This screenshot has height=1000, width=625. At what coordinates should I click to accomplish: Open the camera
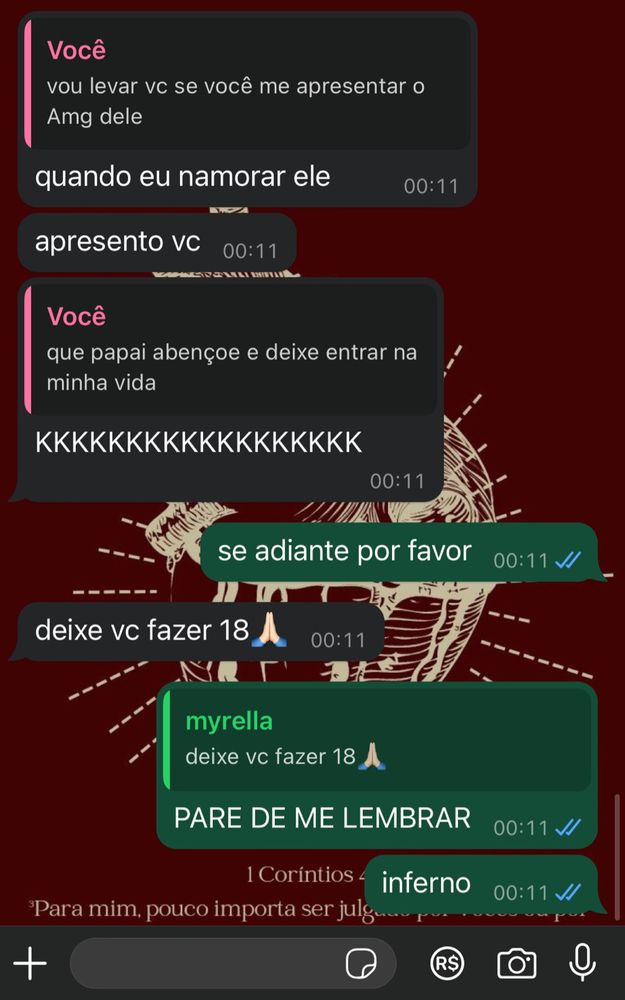tap(516, 963)
